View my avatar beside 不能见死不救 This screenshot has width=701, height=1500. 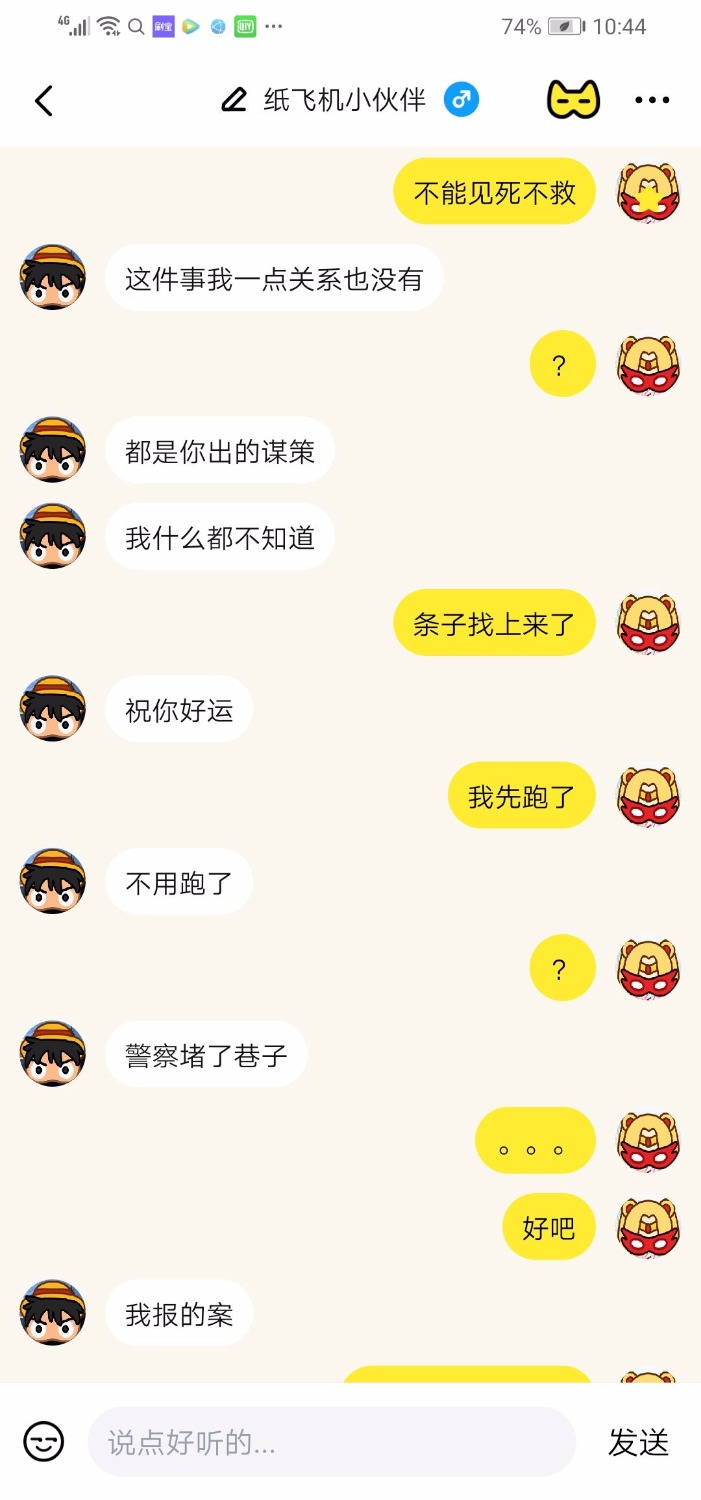click(649, 192)
